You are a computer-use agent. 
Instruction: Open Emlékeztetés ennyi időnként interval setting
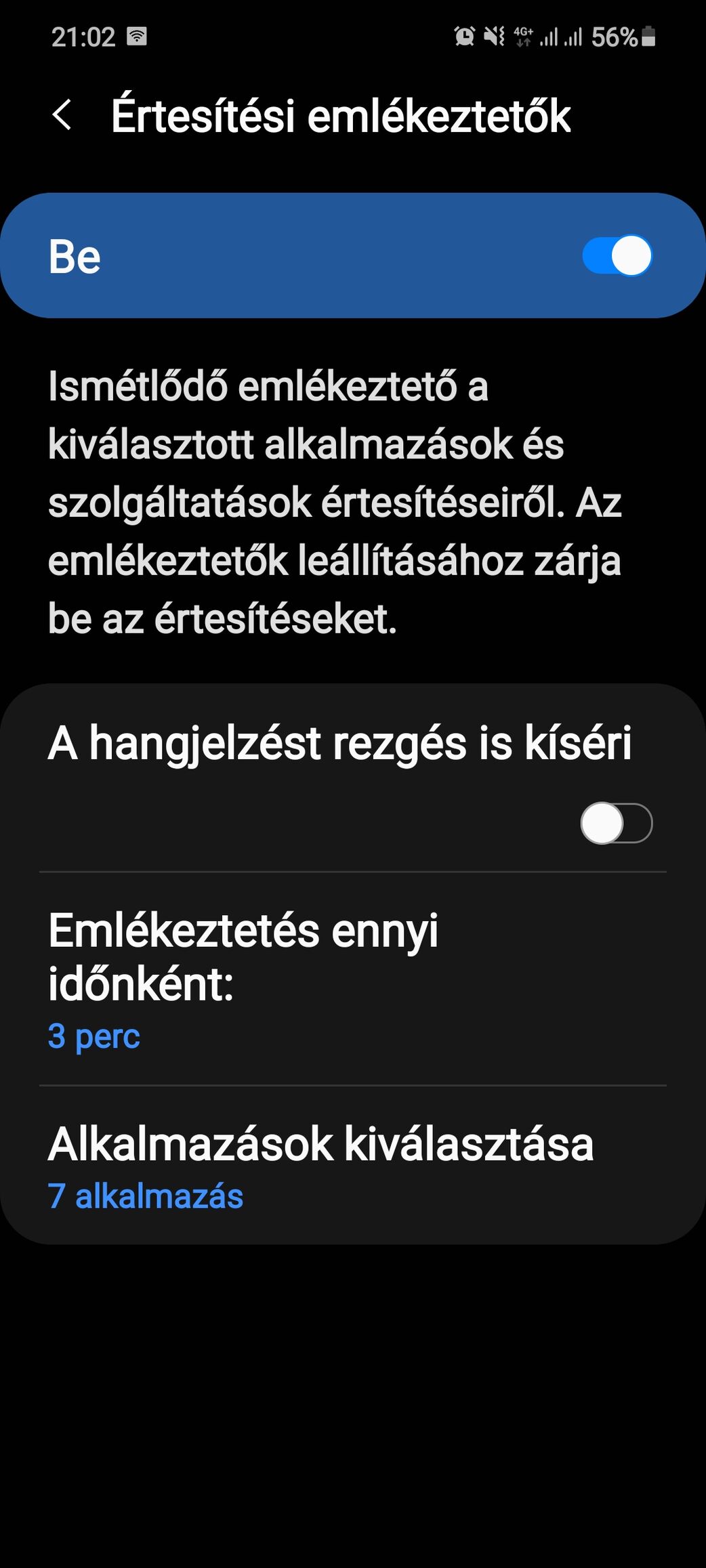point(353,979)
